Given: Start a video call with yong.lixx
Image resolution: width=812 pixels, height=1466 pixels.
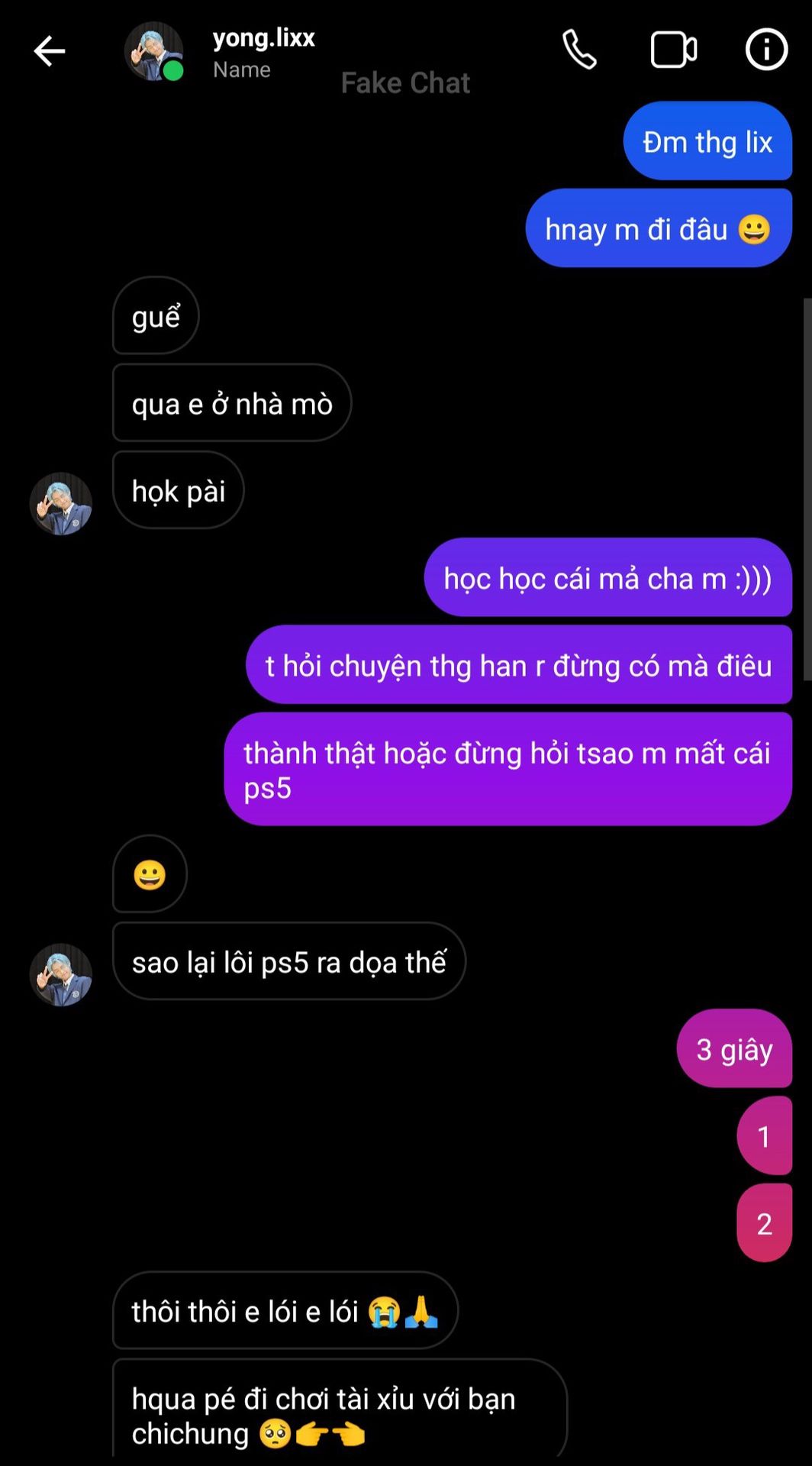Looking at the screenshot, I should coord(673,50).
